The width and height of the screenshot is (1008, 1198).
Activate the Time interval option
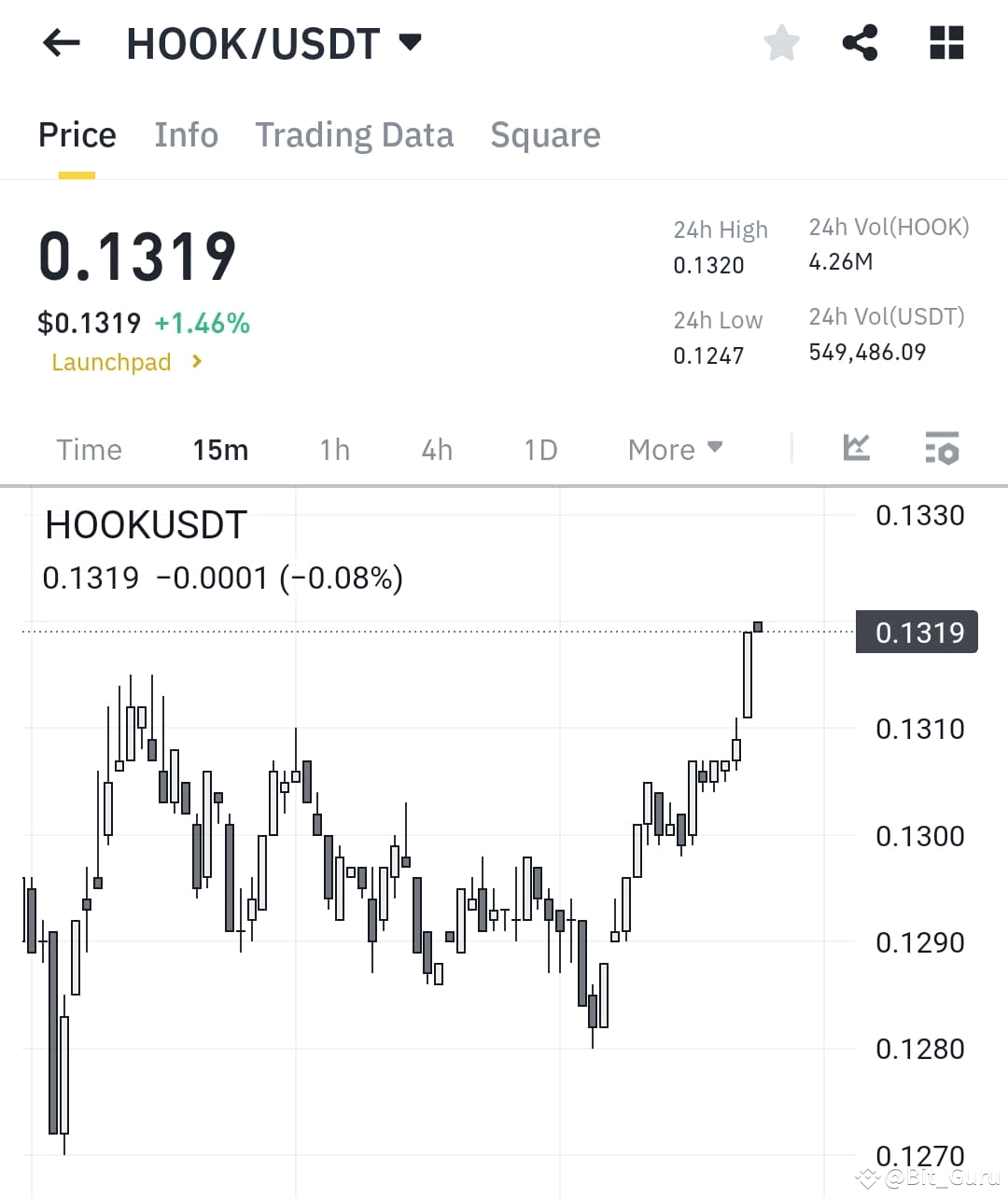pos(89,450)
